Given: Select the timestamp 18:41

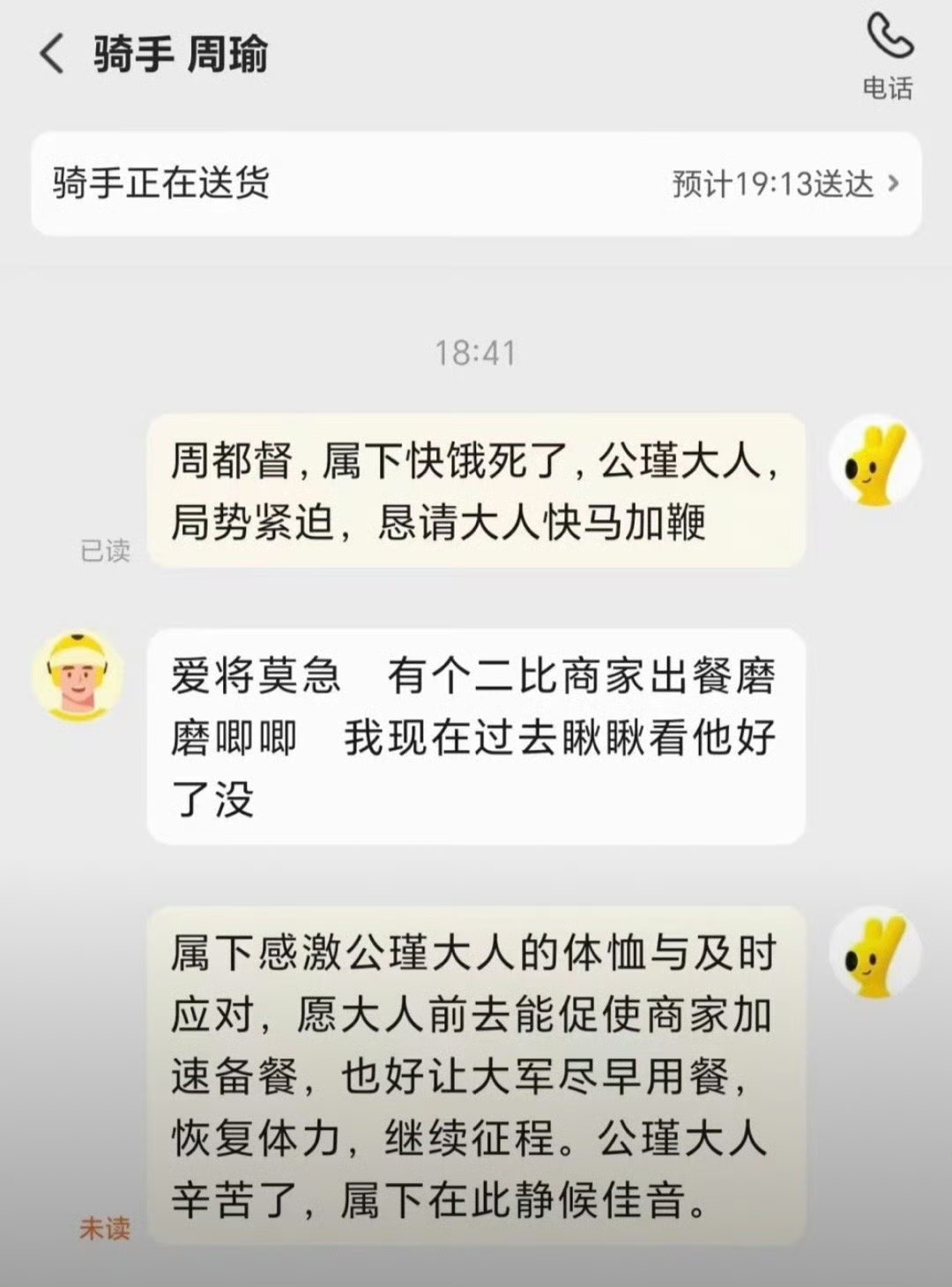Looking at the screenshot, I should [476, 351].
